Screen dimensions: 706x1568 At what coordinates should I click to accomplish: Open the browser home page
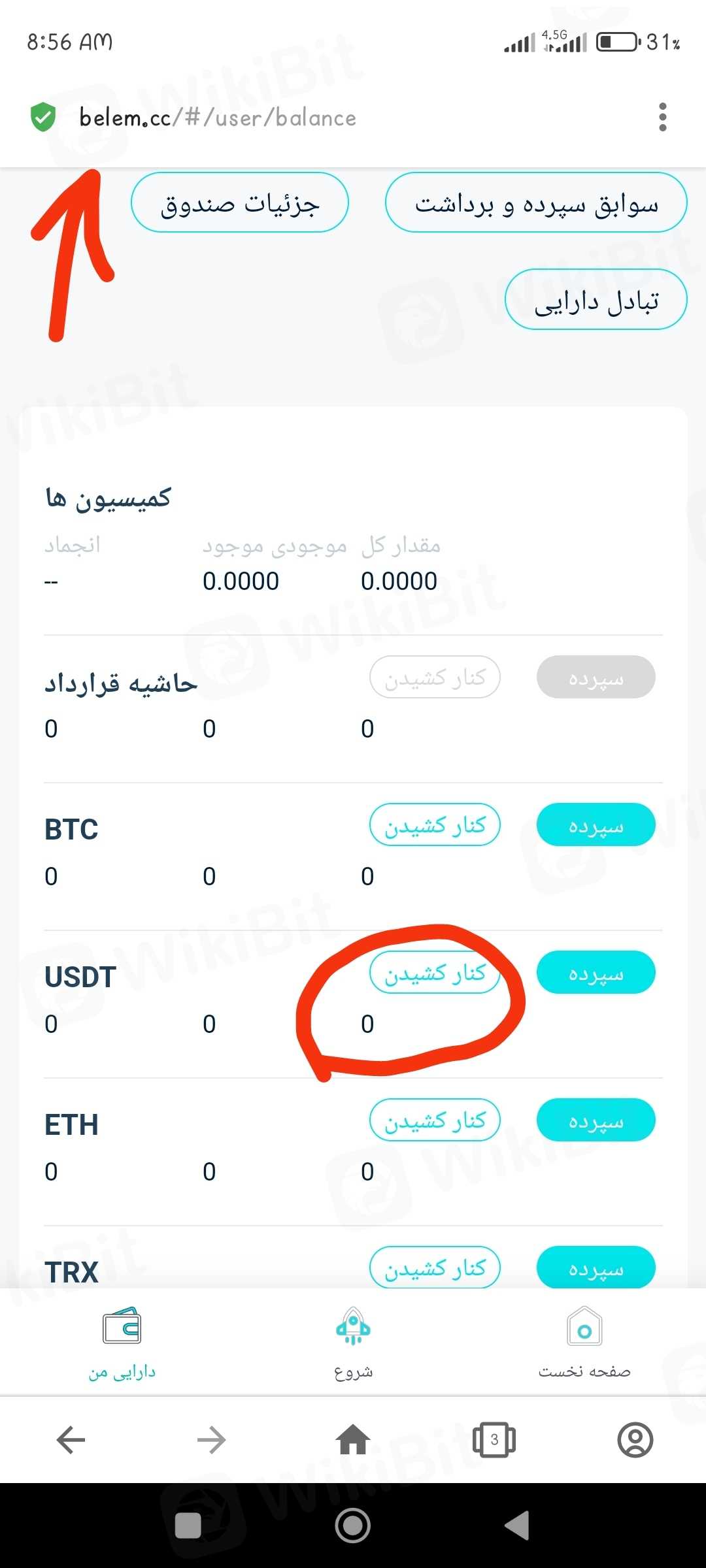[353, 1439]
